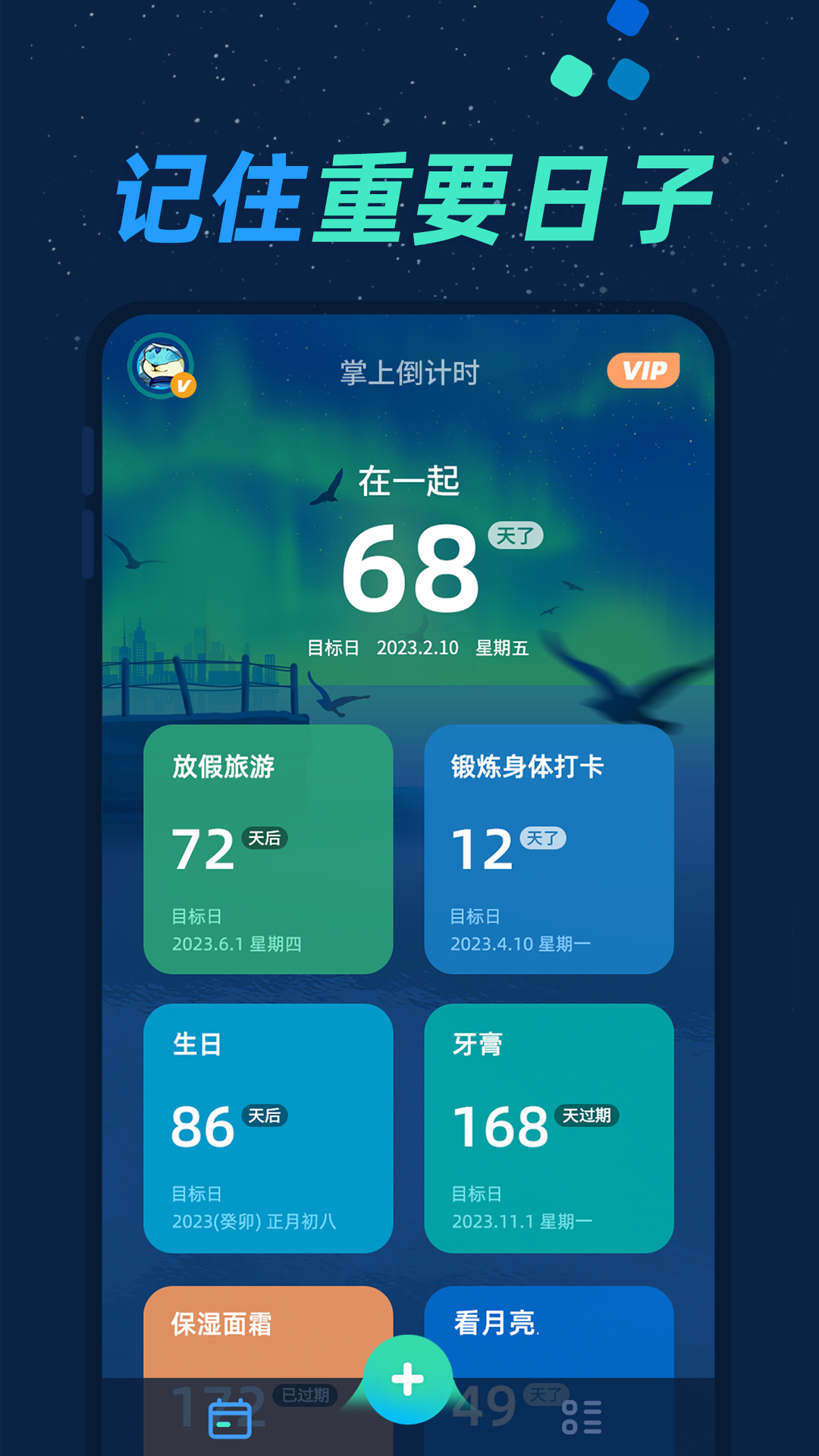Open the 牙膏 expired countdown card
Screen dimensions: 819x1456
[550, 1130]
